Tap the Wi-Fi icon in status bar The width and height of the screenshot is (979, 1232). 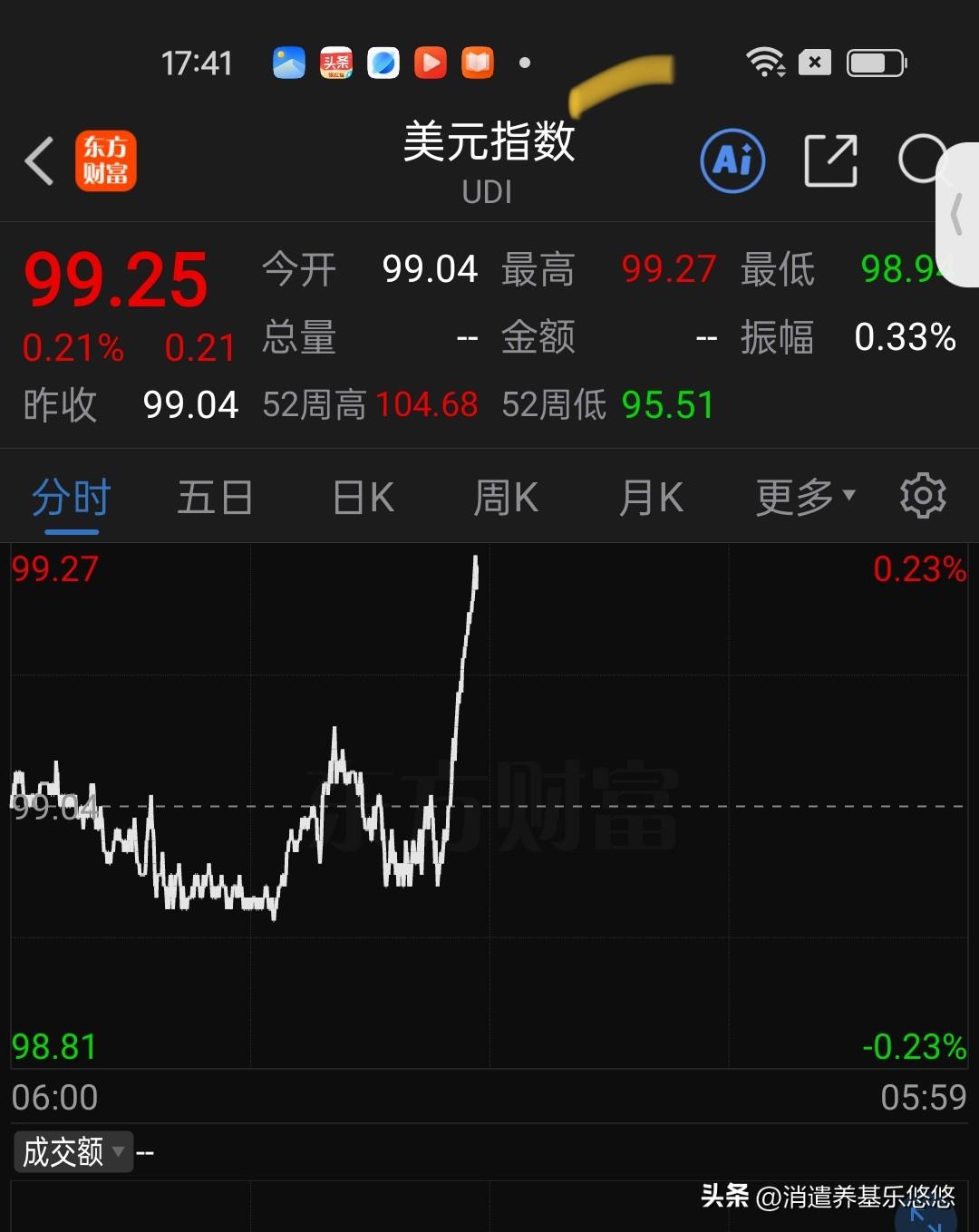(x=766, y=60)
